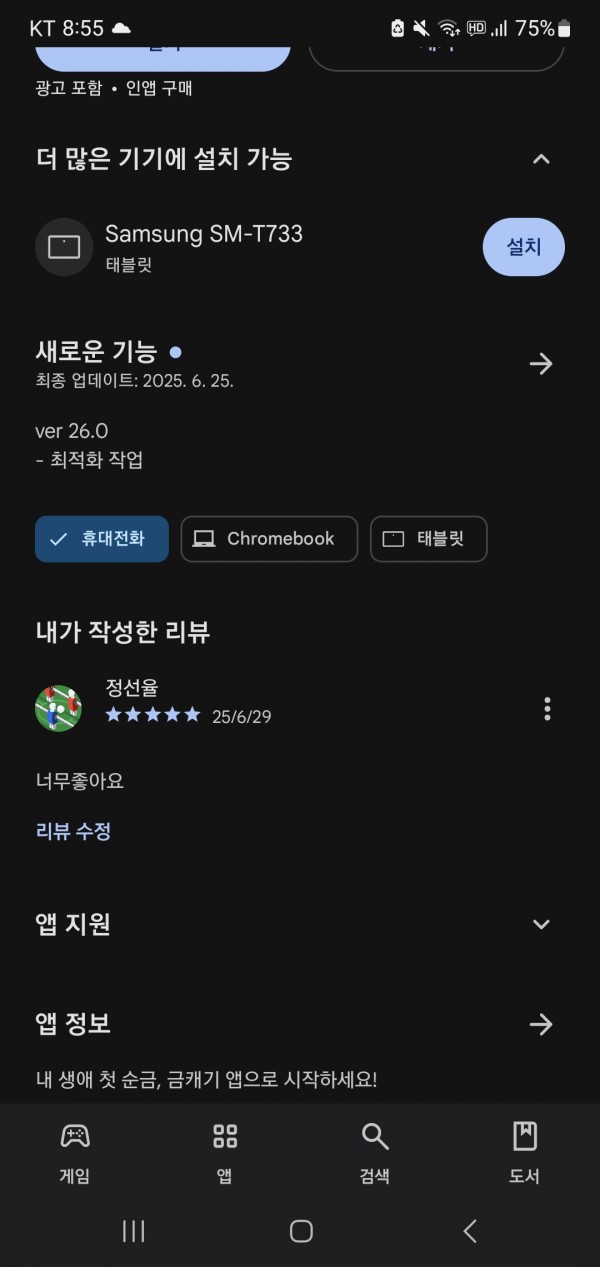600x1267 pixels.
Task: Select the 태블릿 chip
Action: point(429,539)
